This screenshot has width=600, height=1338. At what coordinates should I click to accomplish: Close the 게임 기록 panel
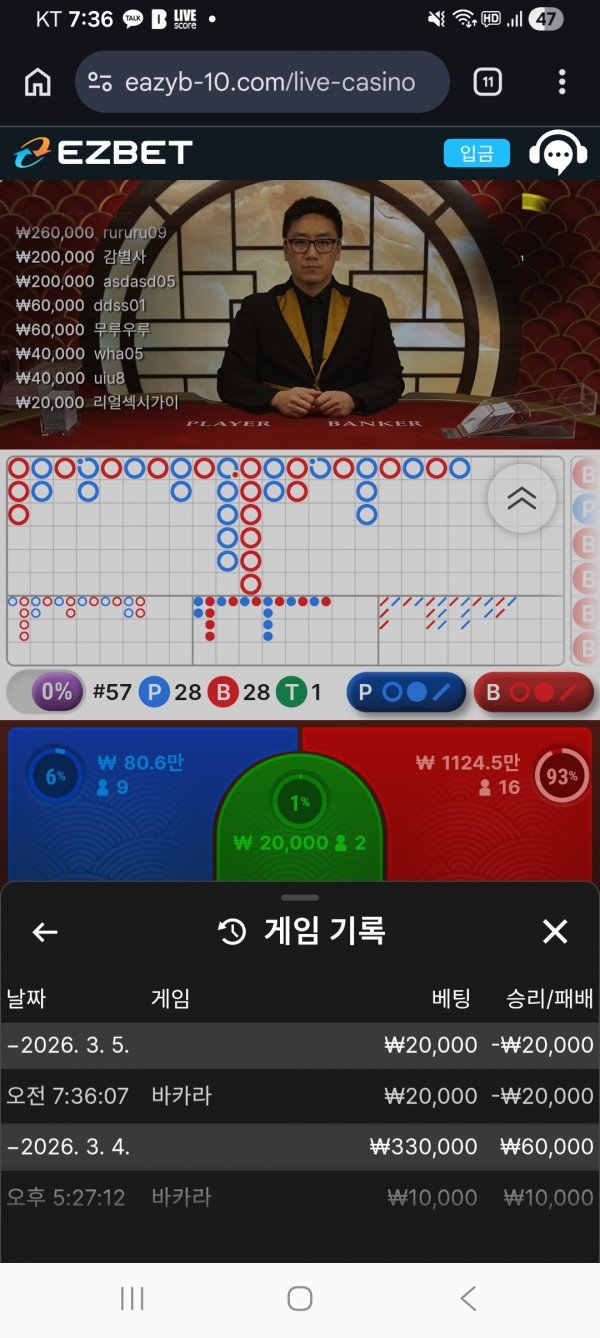click(554, 933)
